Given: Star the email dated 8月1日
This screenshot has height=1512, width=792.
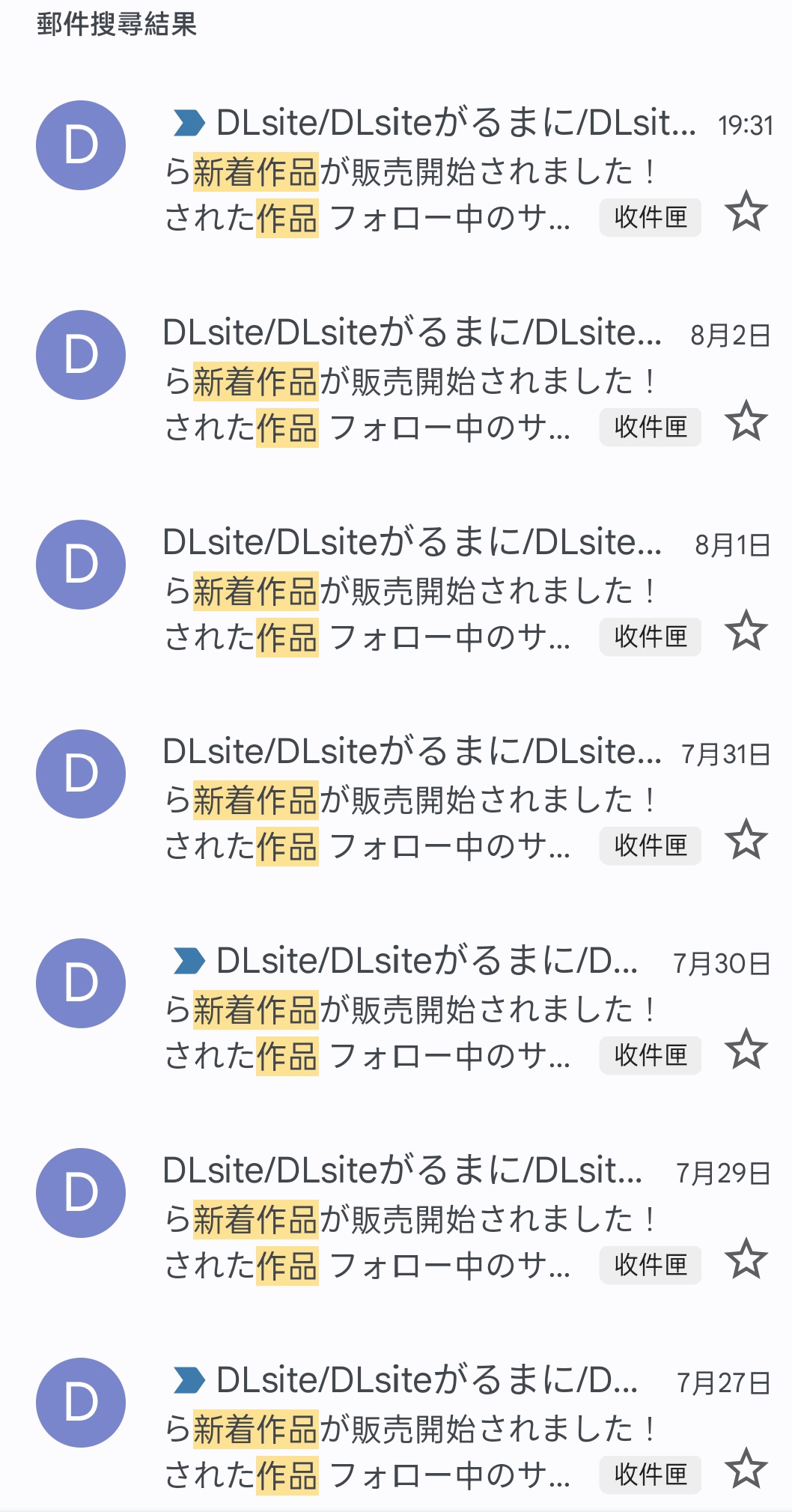Looking at the screenshot, I should pyautogui.click(x=746, y=631).
